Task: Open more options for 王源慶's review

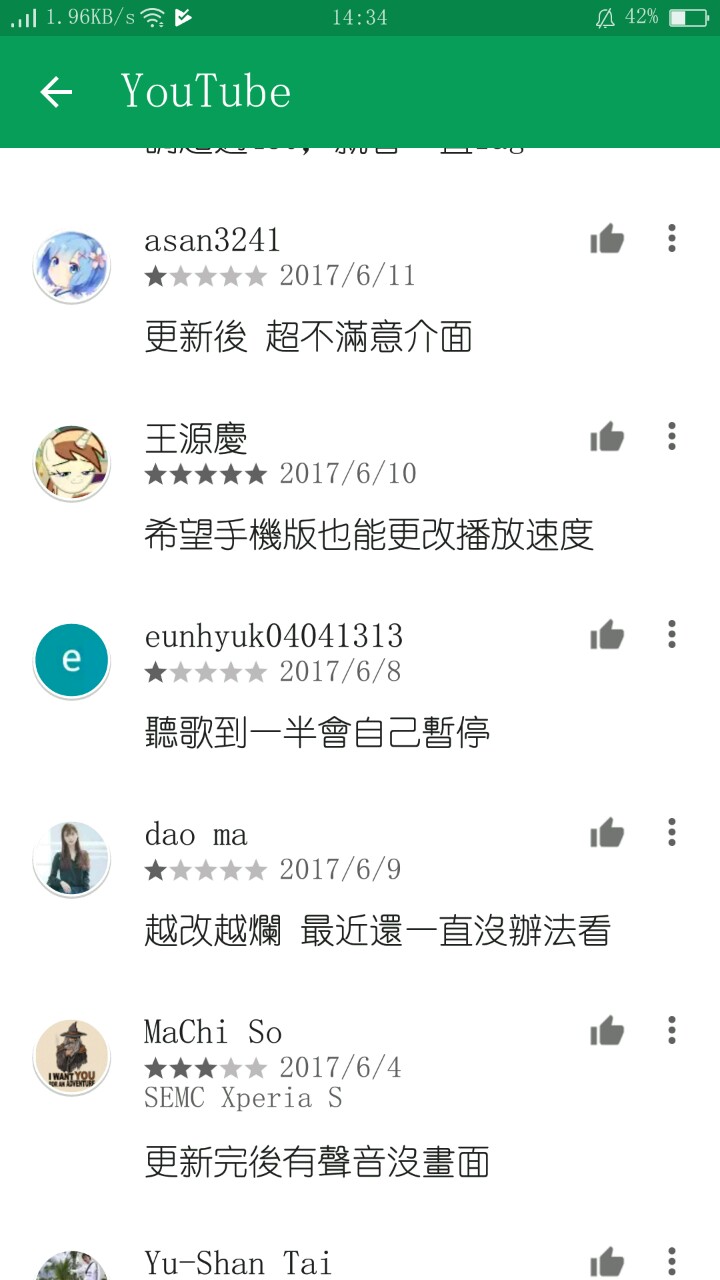Action: [672, 436]
